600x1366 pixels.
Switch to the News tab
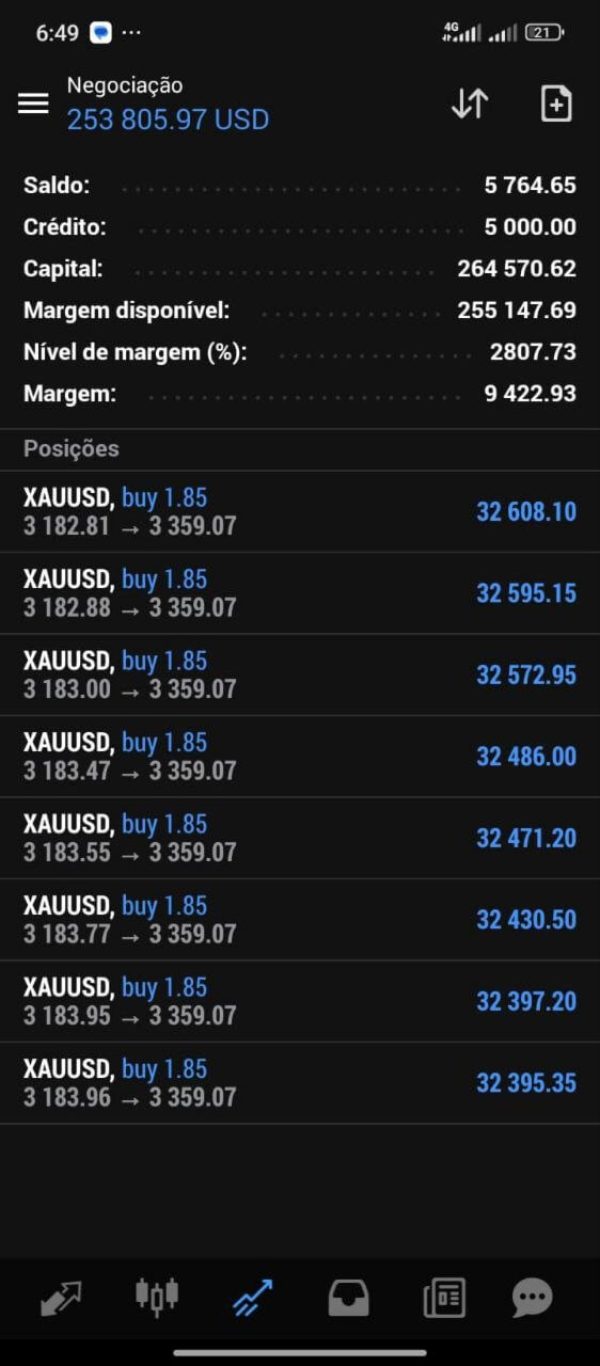coord(444,1298)
